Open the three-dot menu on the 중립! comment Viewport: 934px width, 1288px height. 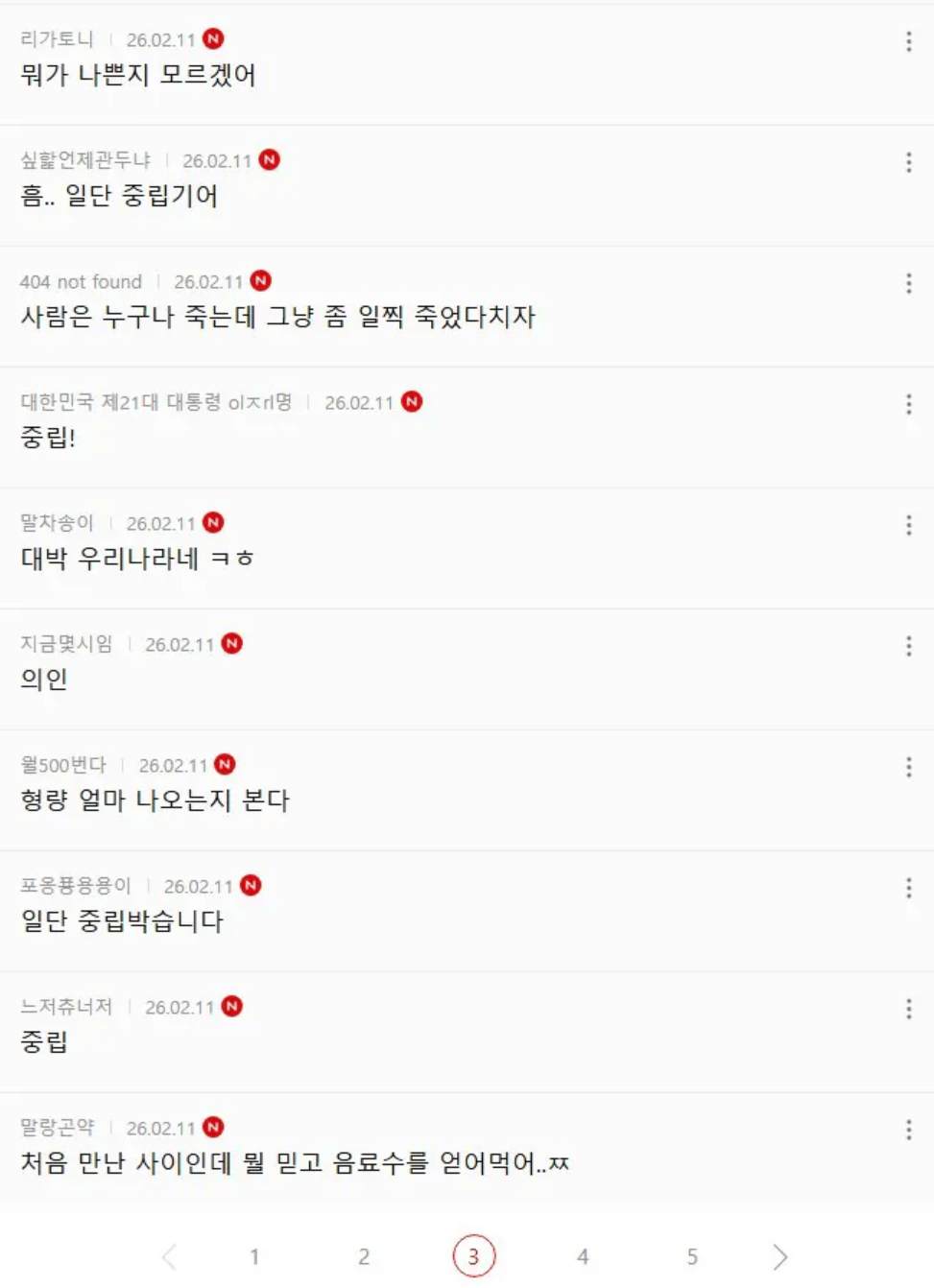click(908, 404)
